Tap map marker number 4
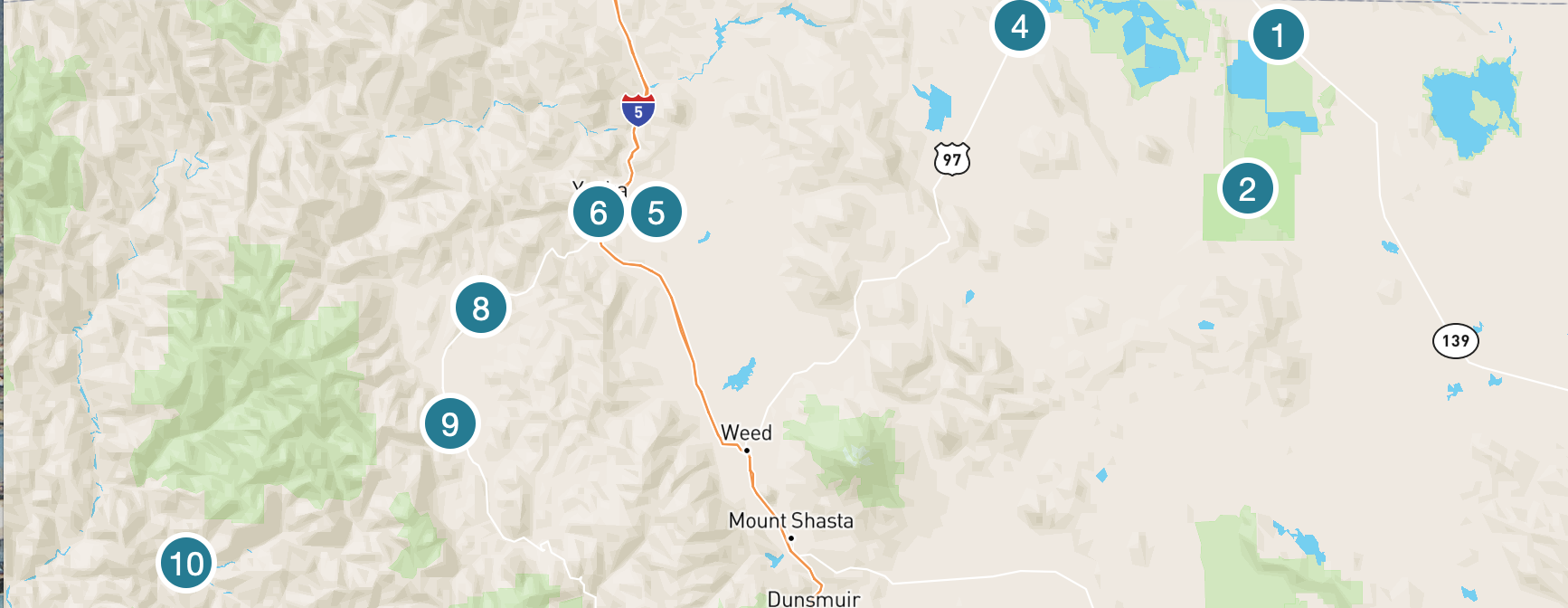The height and width of the screenshot is (608, 1568). click(x=1019, y=26)
